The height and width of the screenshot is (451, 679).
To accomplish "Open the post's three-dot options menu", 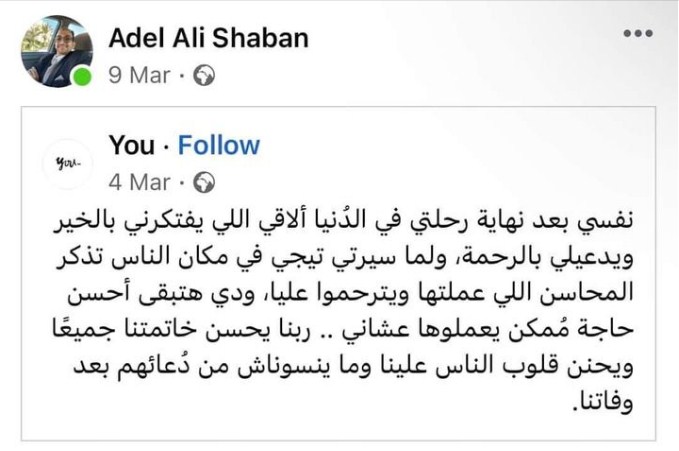I will pyautogui.click(x=637, y=34).
